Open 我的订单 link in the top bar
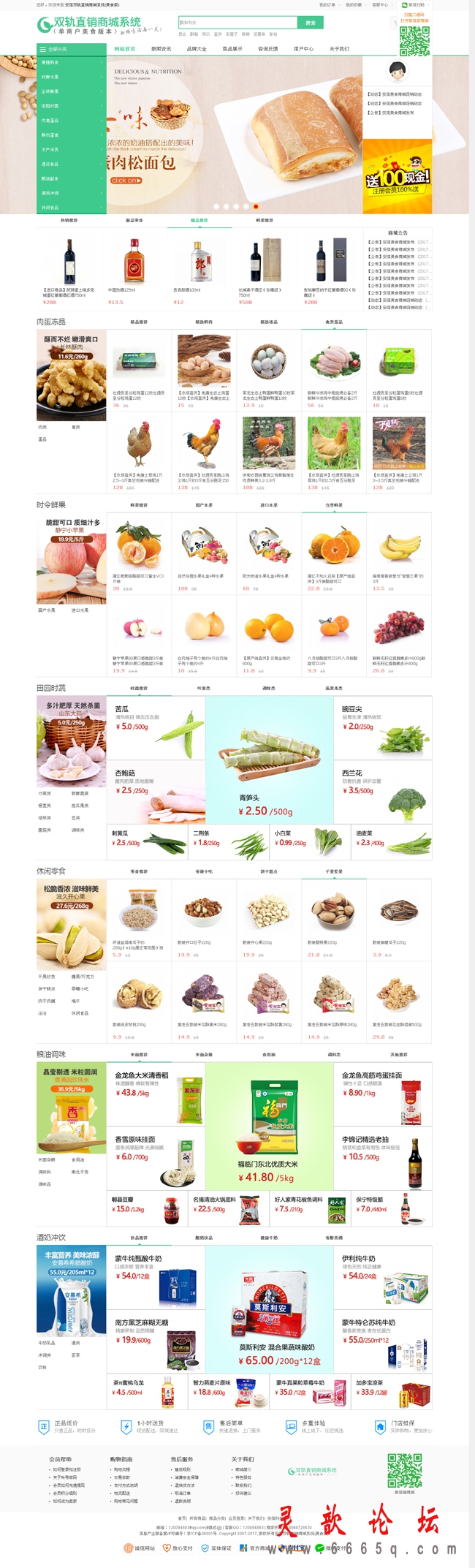 (x=327, y=4)
